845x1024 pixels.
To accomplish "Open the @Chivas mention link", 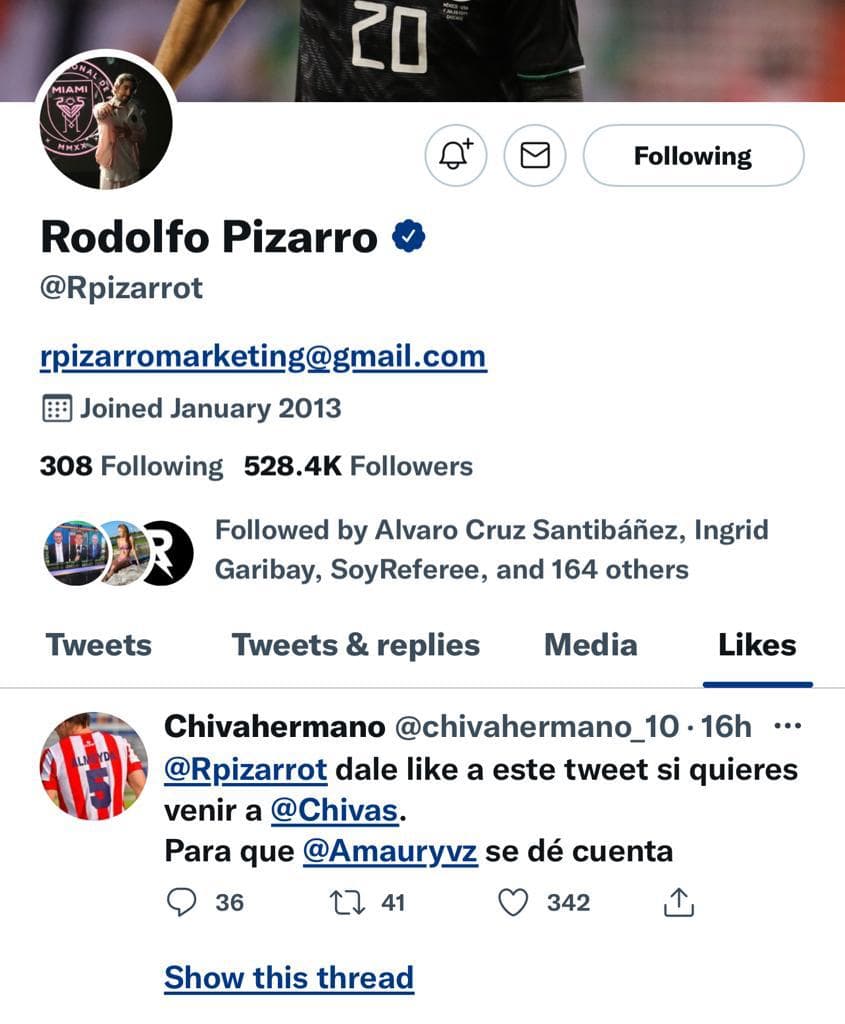I will pos(334,811).
